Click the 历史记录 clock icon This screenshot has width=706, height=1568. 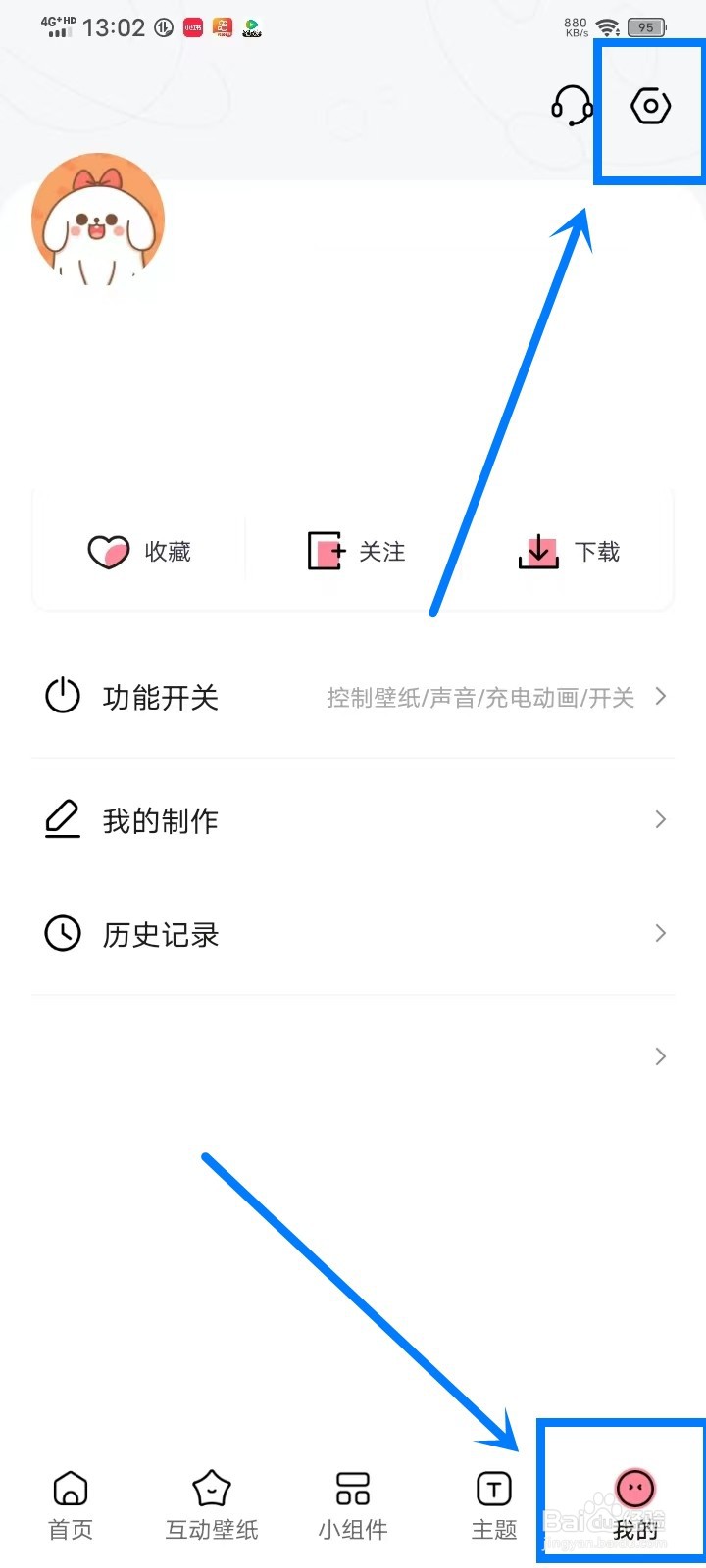(x=62, y=933)
